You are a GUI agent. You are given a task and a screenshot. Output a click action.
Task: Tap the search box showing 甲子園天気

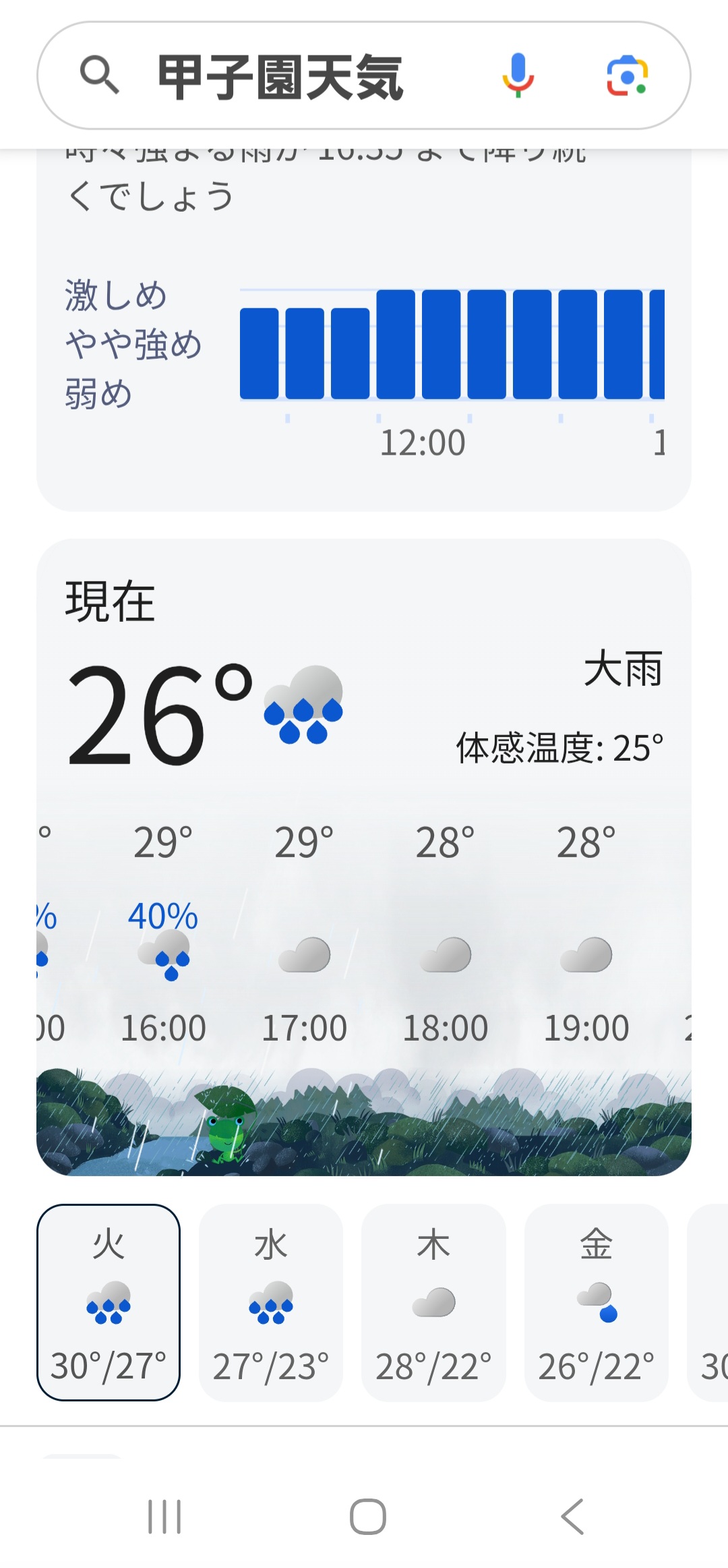(x=364, y=76)
